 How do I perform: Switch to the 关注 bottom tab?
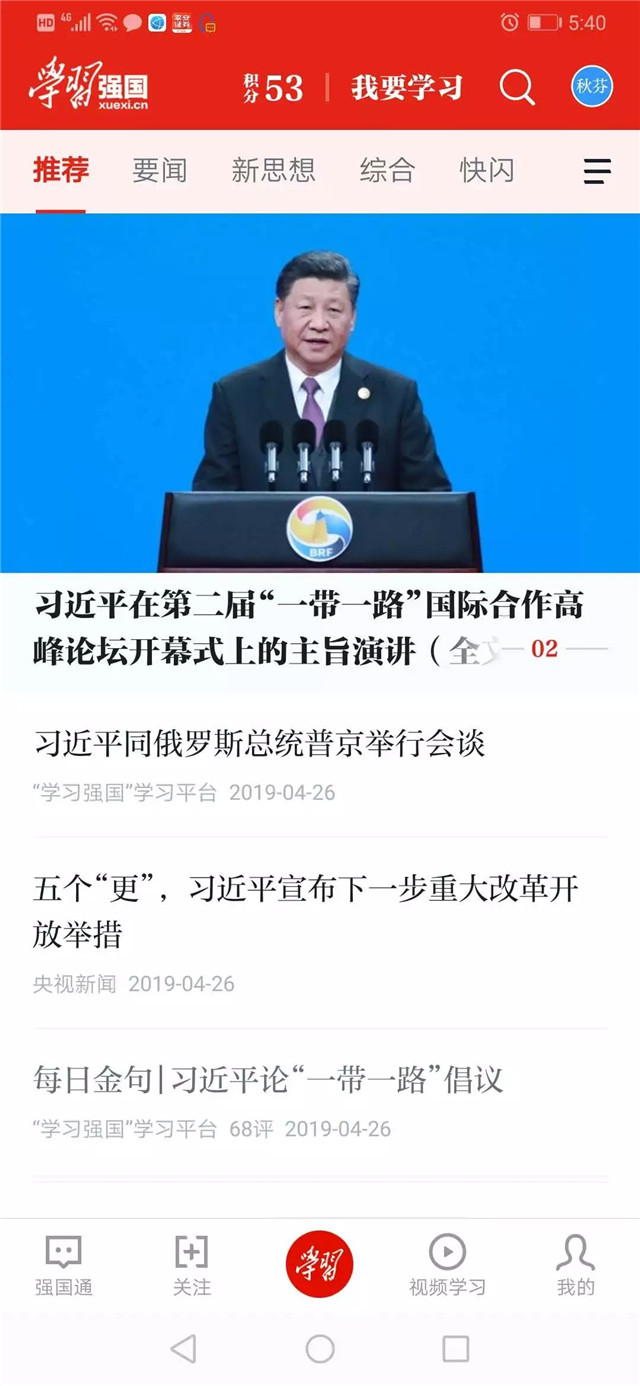click(192, 1265)
